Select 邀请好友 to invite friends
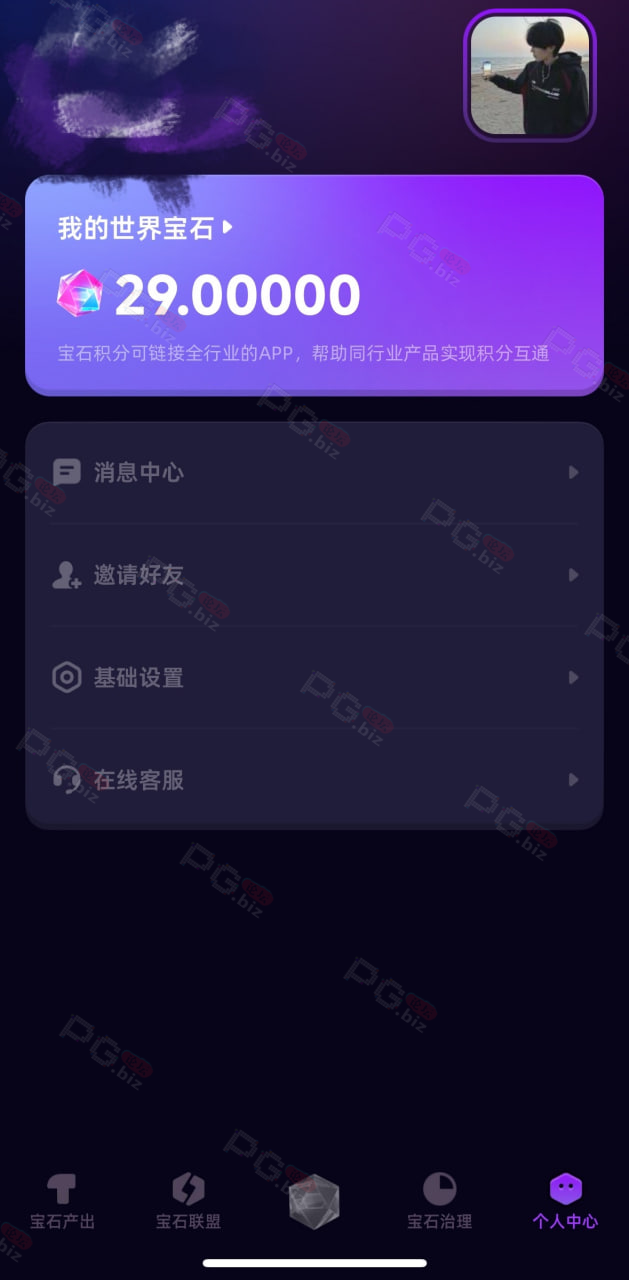Image resolution: width=629 pixels, height=1280 pixels. point(314,575)
